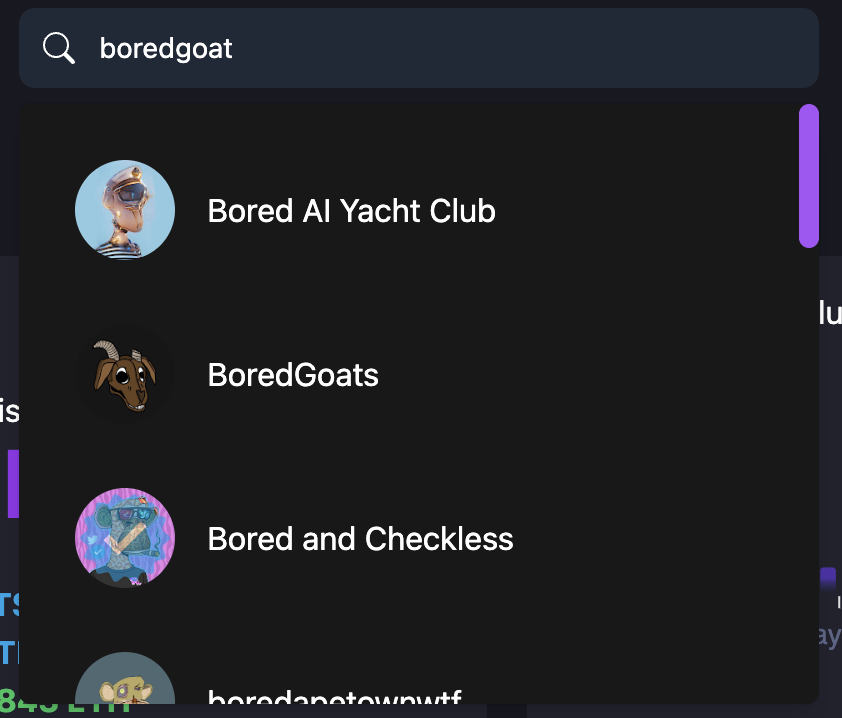
Task: Select the Bored AI Yacht Club result
Action: 351,211
